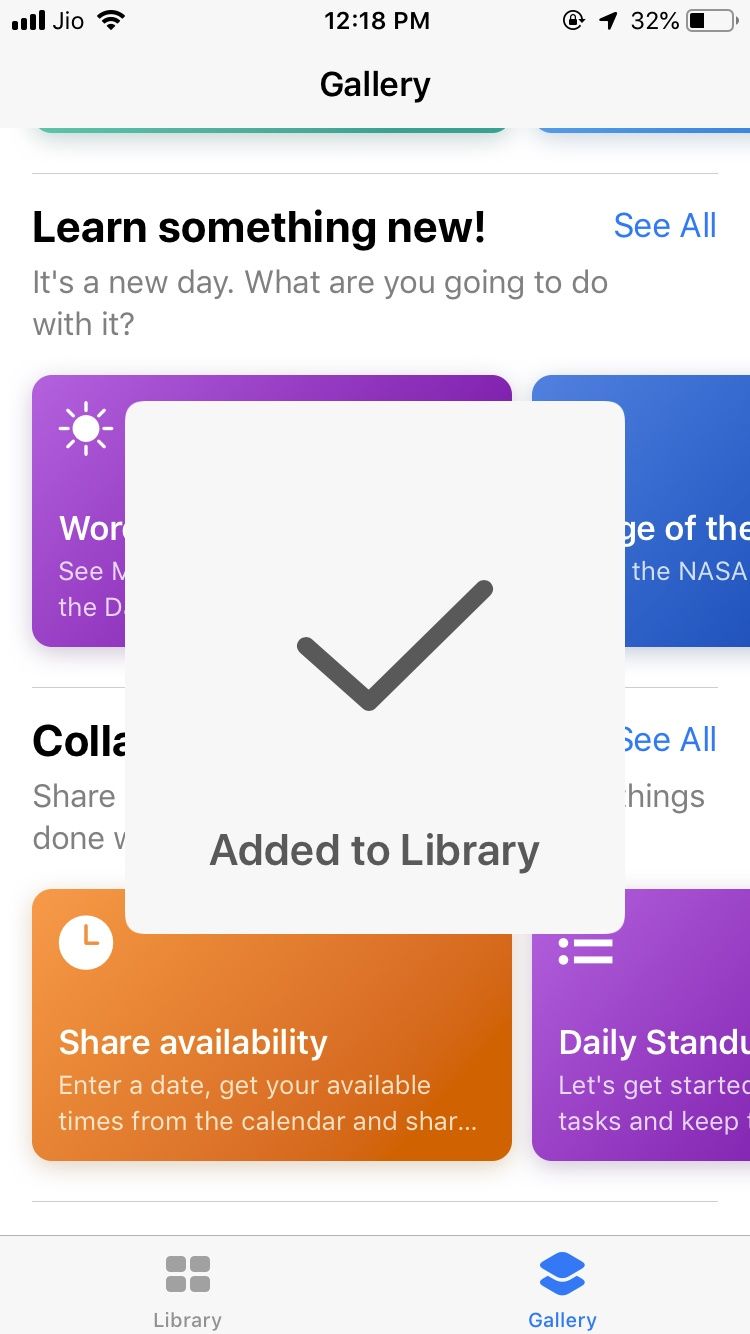Select the Gallery tab
This screenshot has width=750, height=1334.
pyautogui.click(x=562, y=1290)
